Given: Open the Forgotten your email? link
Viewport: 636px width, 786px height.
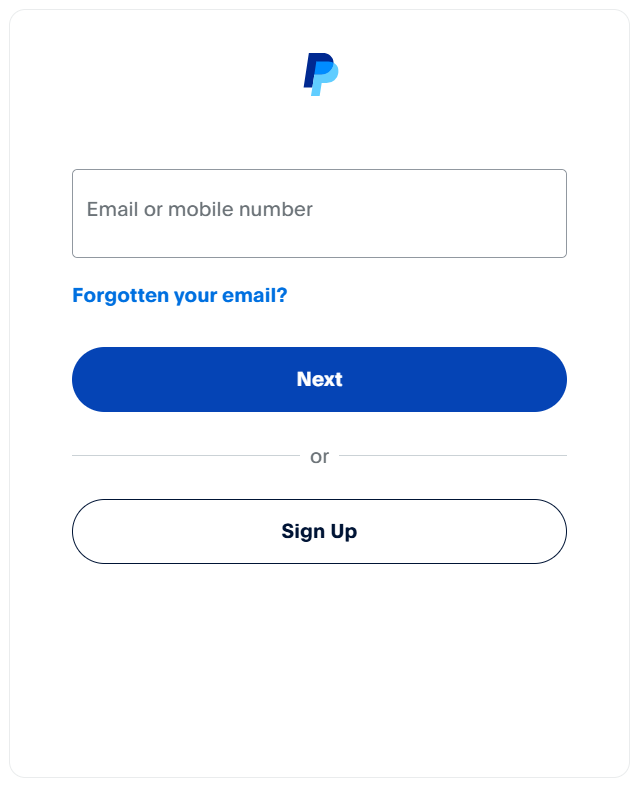Looking at the screenshot, I should 180,296.
